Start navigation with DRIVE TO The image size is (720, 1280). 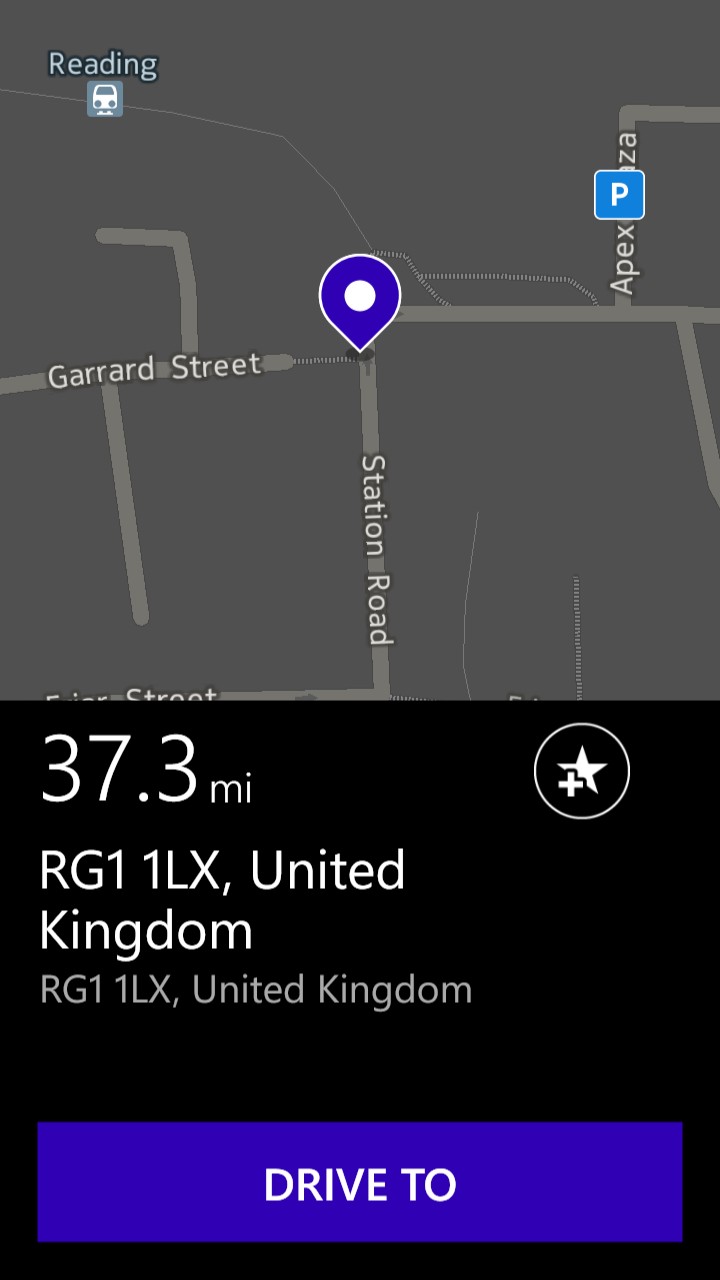(360, 1182)
